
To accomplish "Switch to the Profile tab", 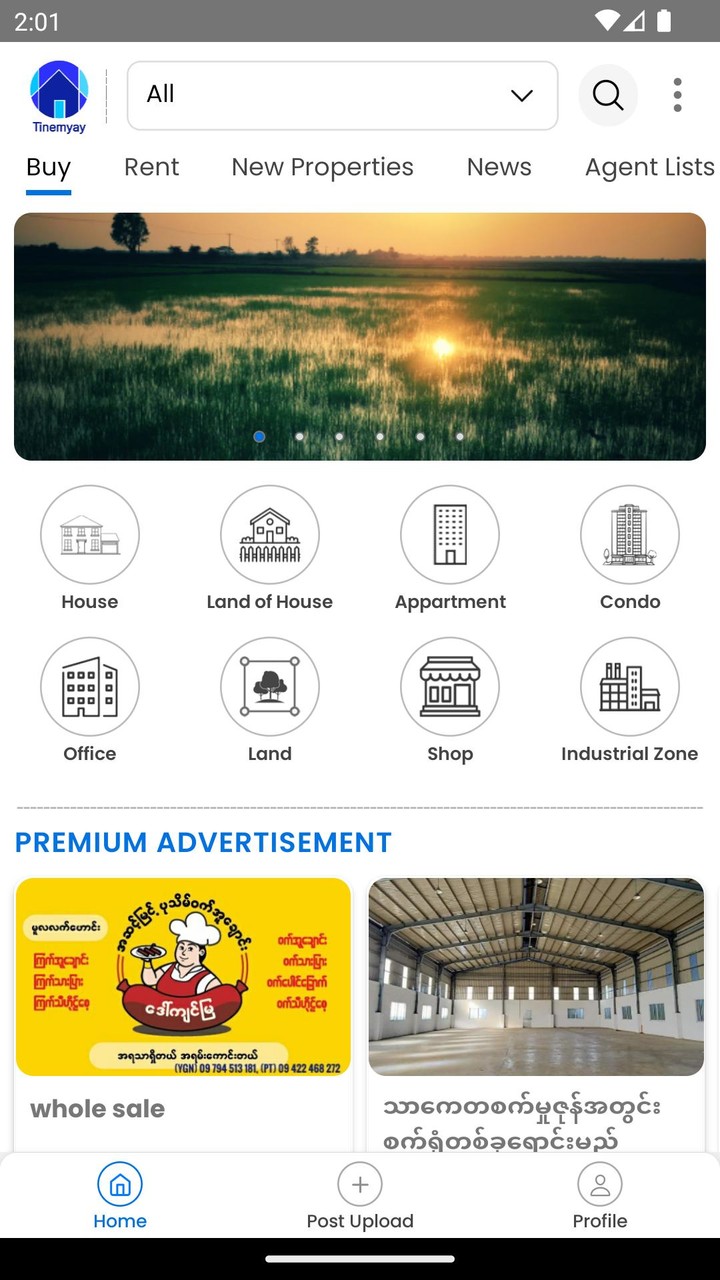I will [x=600, y=1197].
